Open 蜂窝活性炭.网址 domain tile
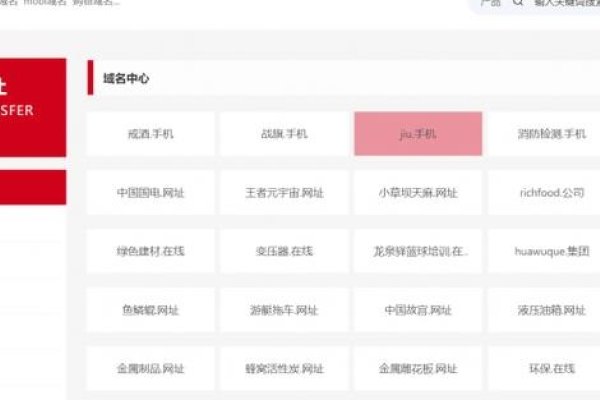 (284, 369)
